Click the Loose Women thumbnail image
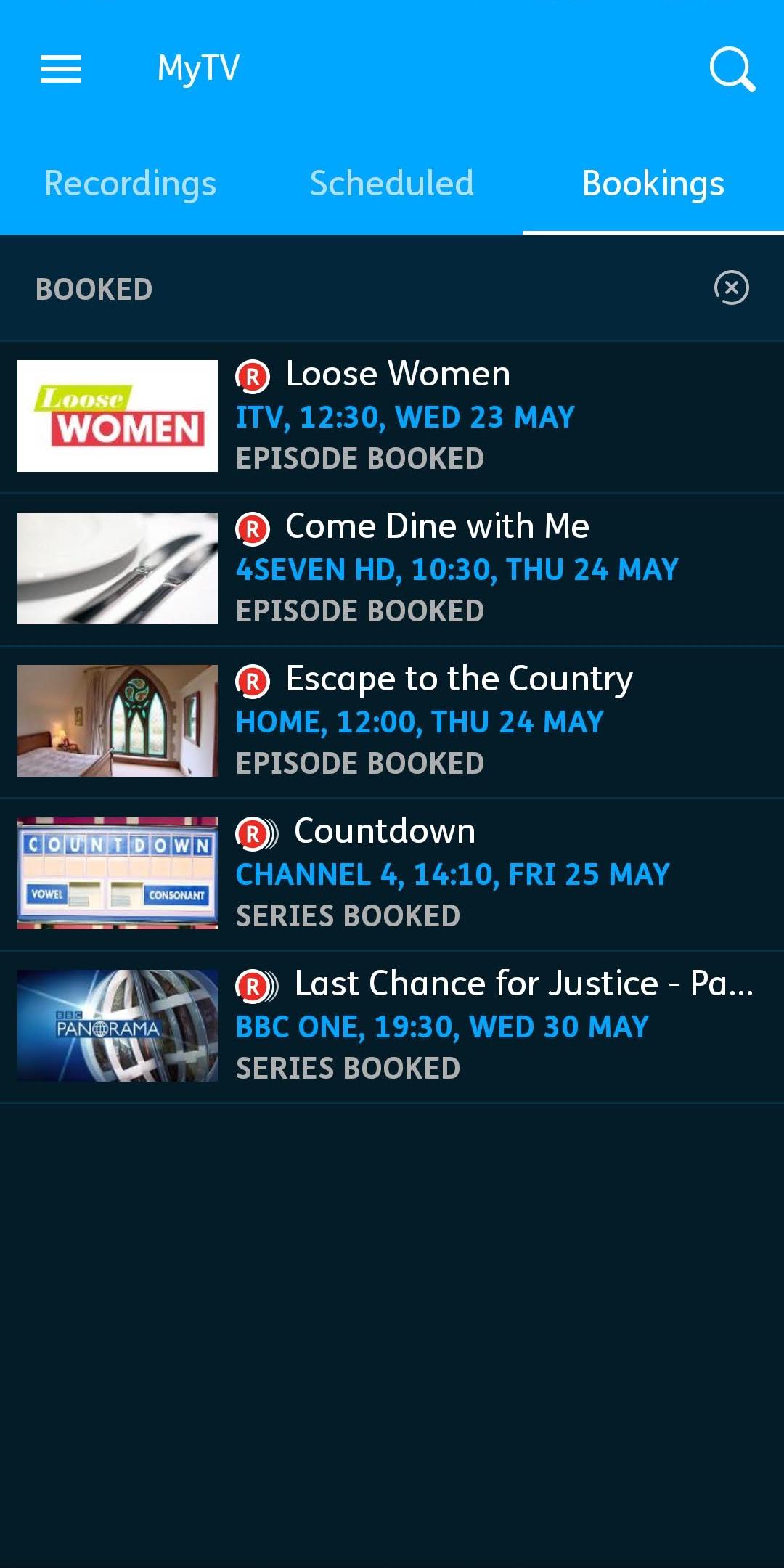Viewport: 784px width, 1568px height. (x=117, y=415)
